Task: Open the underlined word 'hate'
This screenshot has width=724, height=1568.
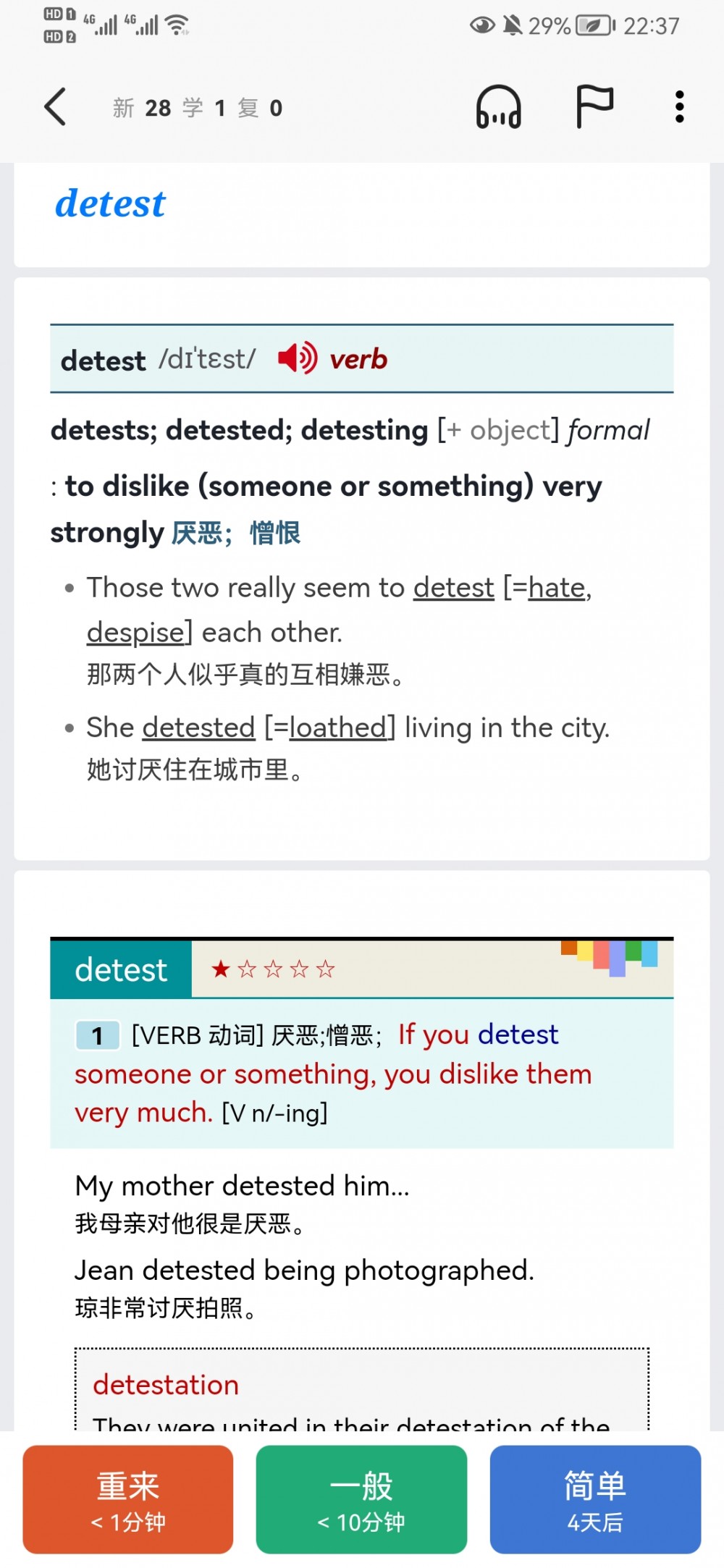Action: point(557,588)
